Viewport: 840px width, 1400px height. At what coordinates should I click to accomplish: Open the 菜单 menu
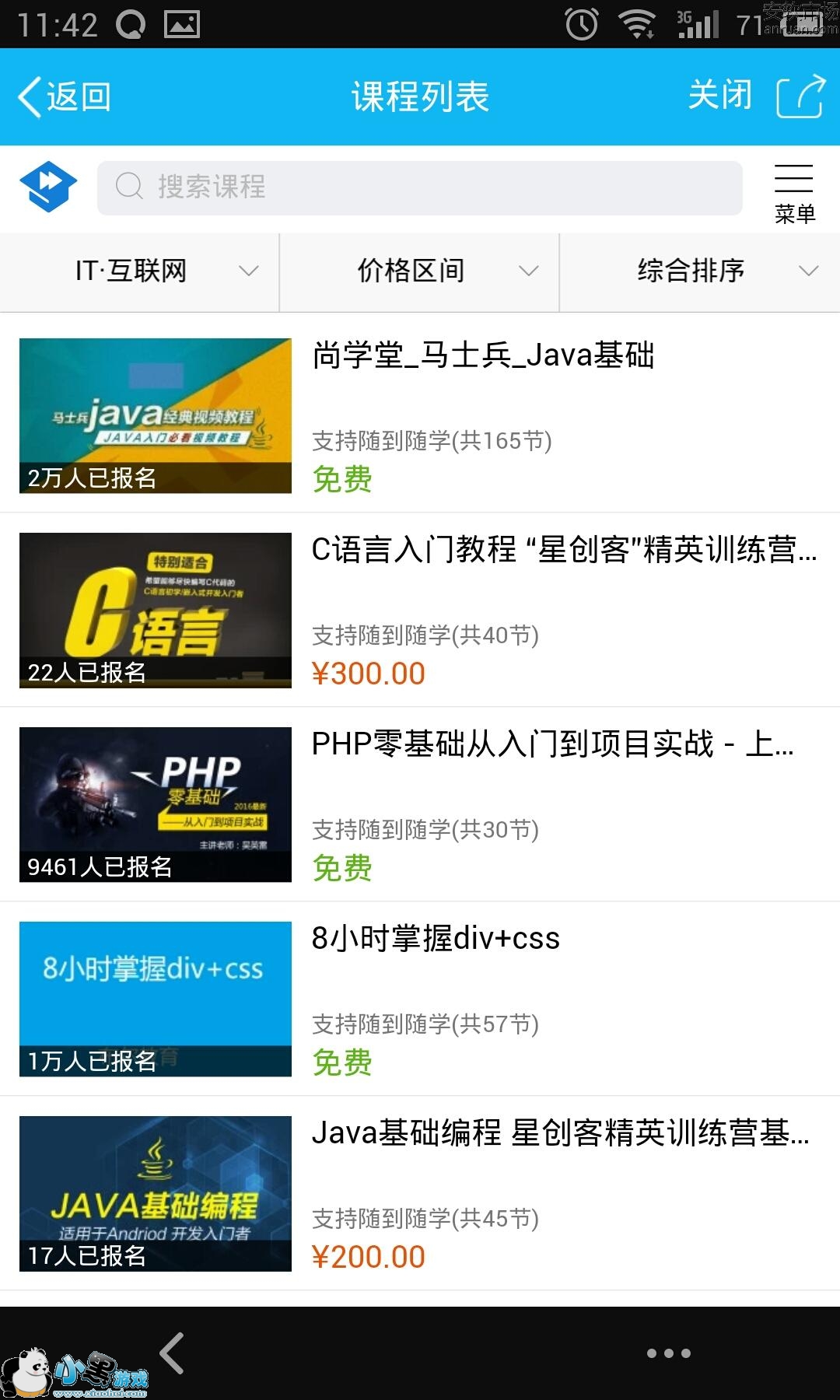pos(794,193)
